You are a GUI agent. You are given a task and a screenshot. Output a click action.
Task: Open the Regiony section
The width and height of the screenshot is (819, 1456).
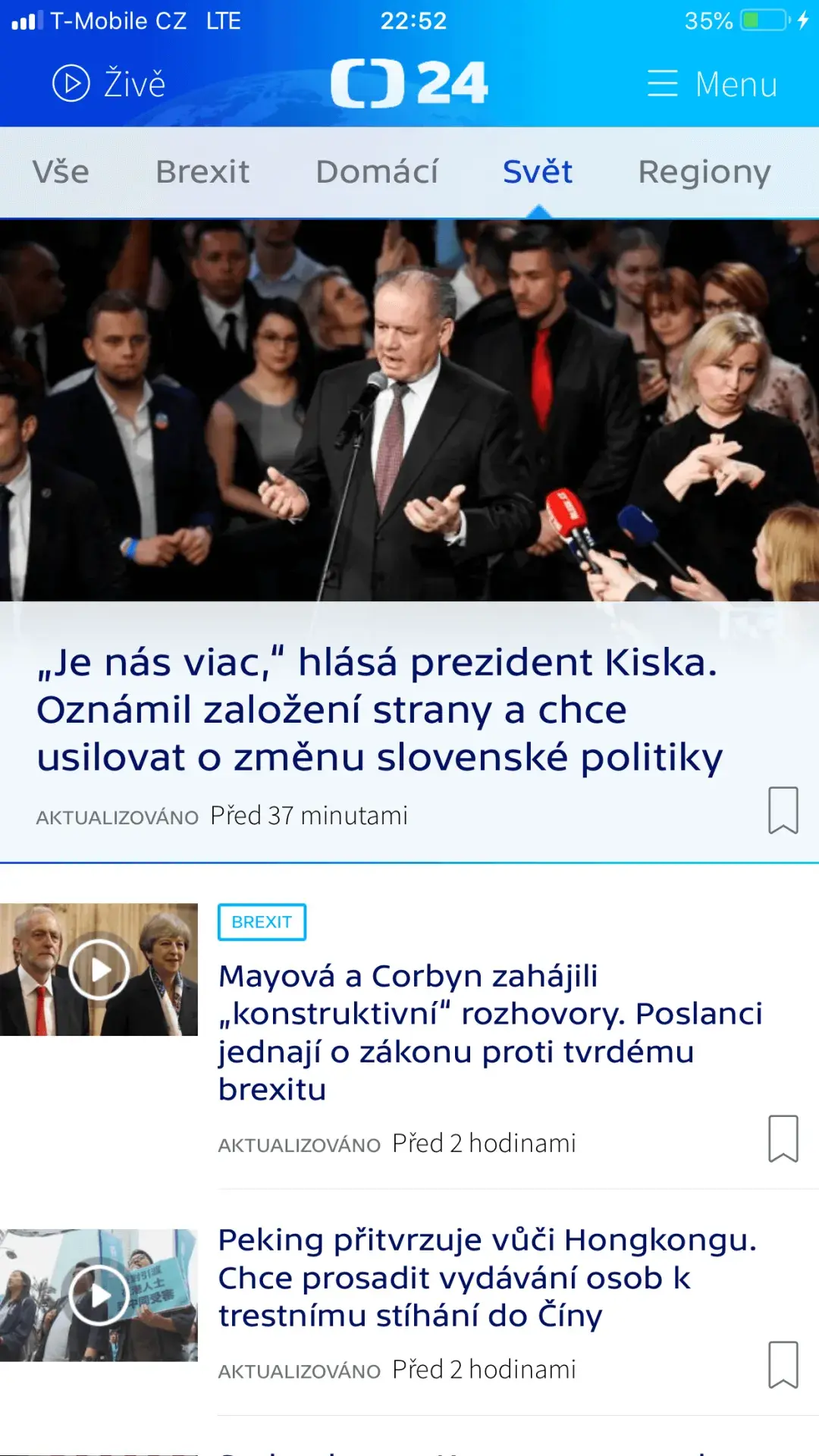pyautogui.click(x=704, y=171)
